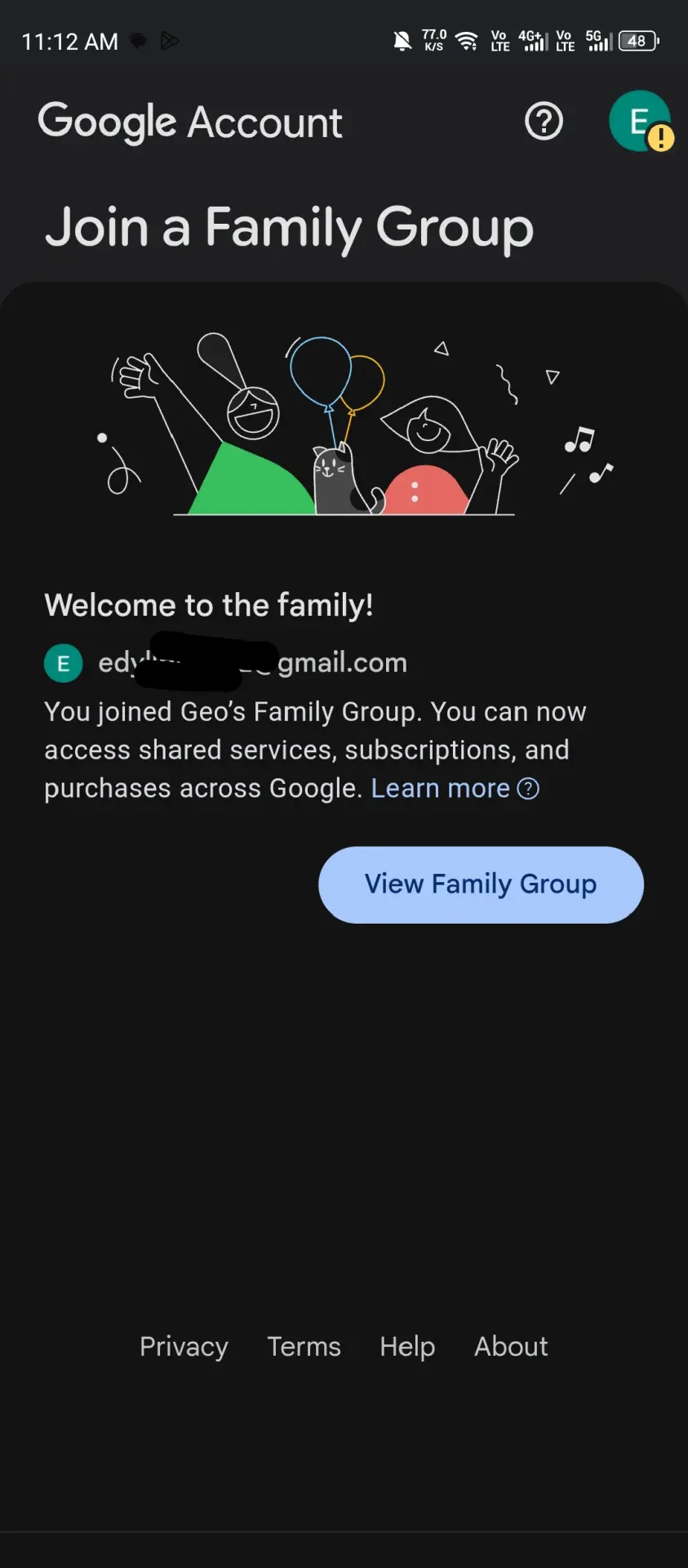Open the help question mark icon
The width and height of the screenshot is (688, 1568).
pyautogui.click(x=544, y=122)
